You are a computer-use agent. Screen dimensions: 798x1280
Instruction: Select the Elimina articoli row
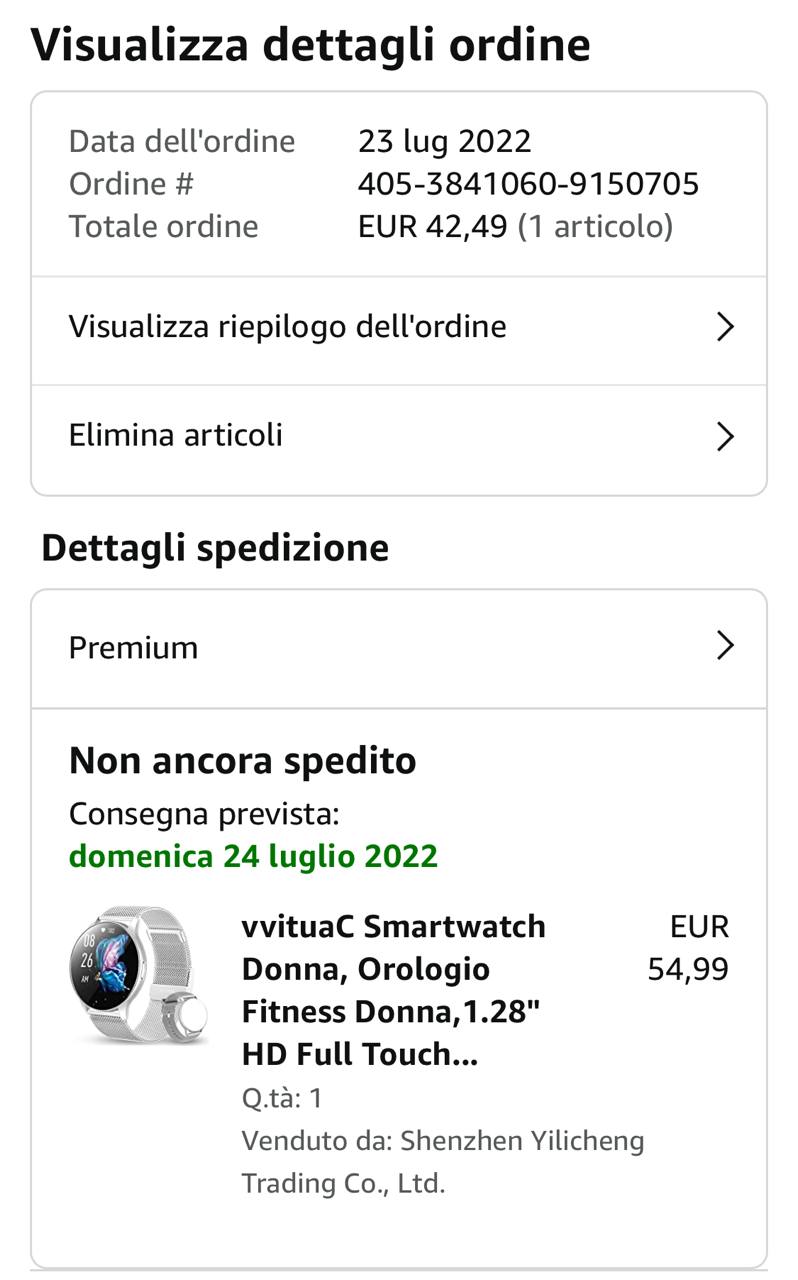coord(398,436)
